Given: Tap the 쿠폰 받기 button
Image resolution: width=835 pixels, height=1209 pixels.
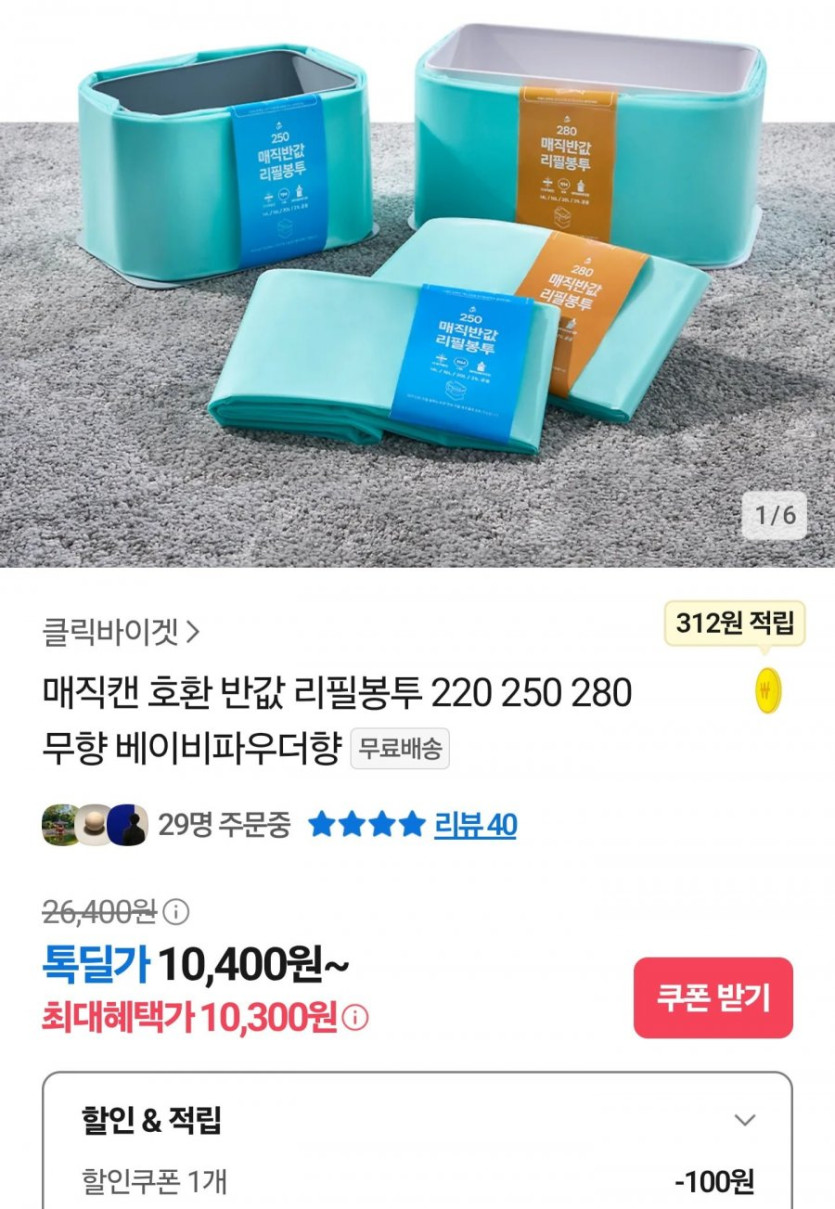Looking at the screenshot, I should (713, 998).
